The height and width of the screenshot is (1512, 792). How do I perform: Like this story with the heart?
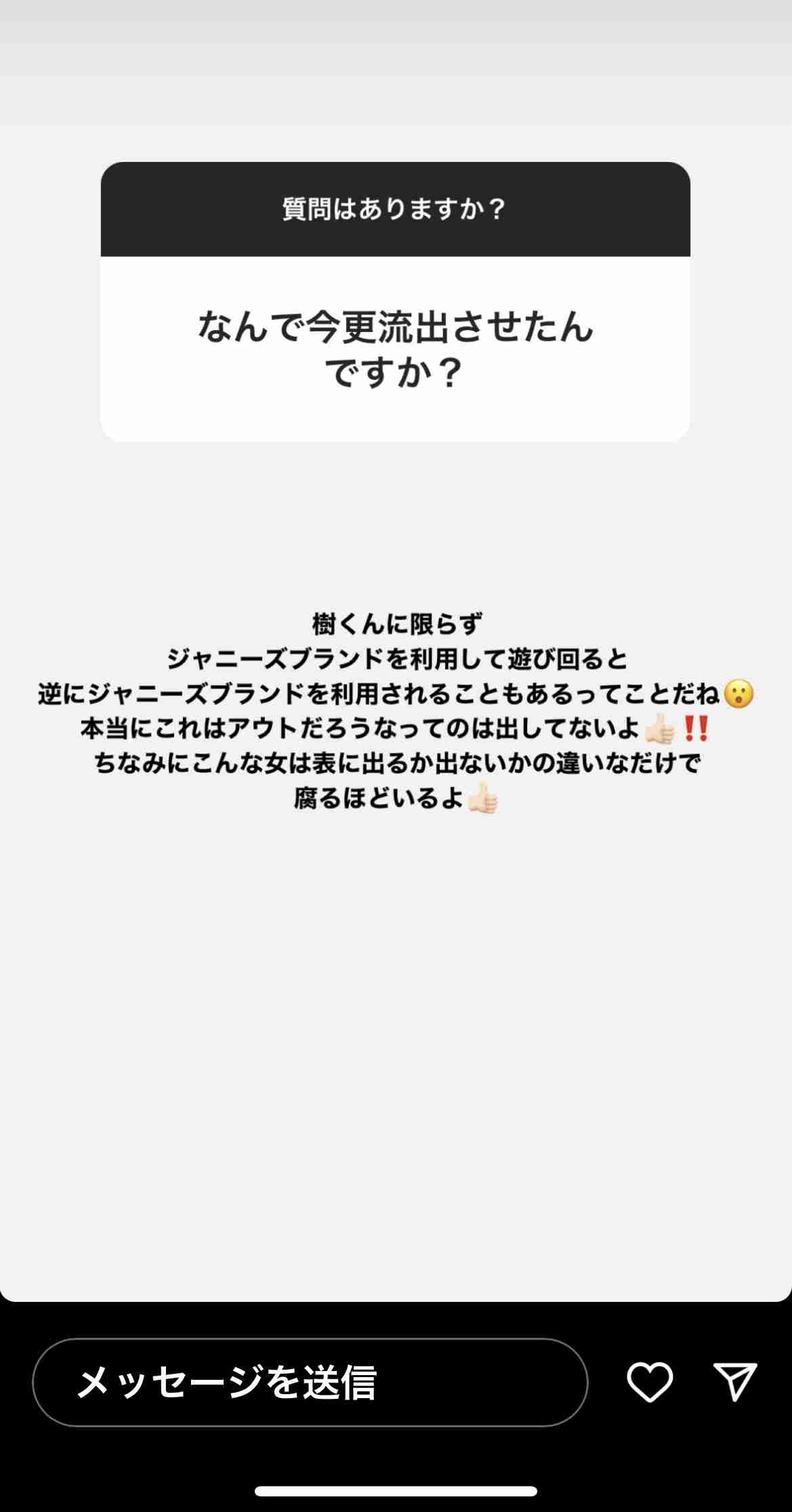pos(650,1382)
